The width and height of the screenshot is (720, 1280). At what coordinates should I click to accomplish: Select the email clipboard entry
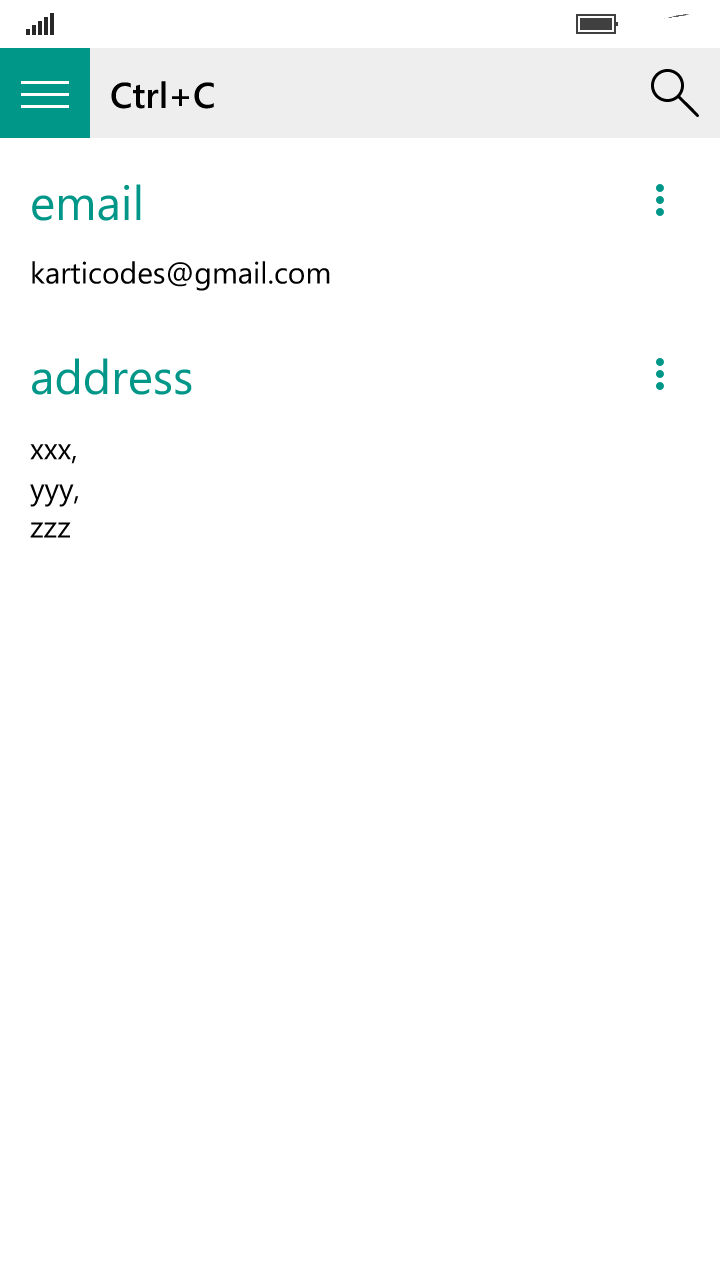pyautogui.click(x=180, y=273)
